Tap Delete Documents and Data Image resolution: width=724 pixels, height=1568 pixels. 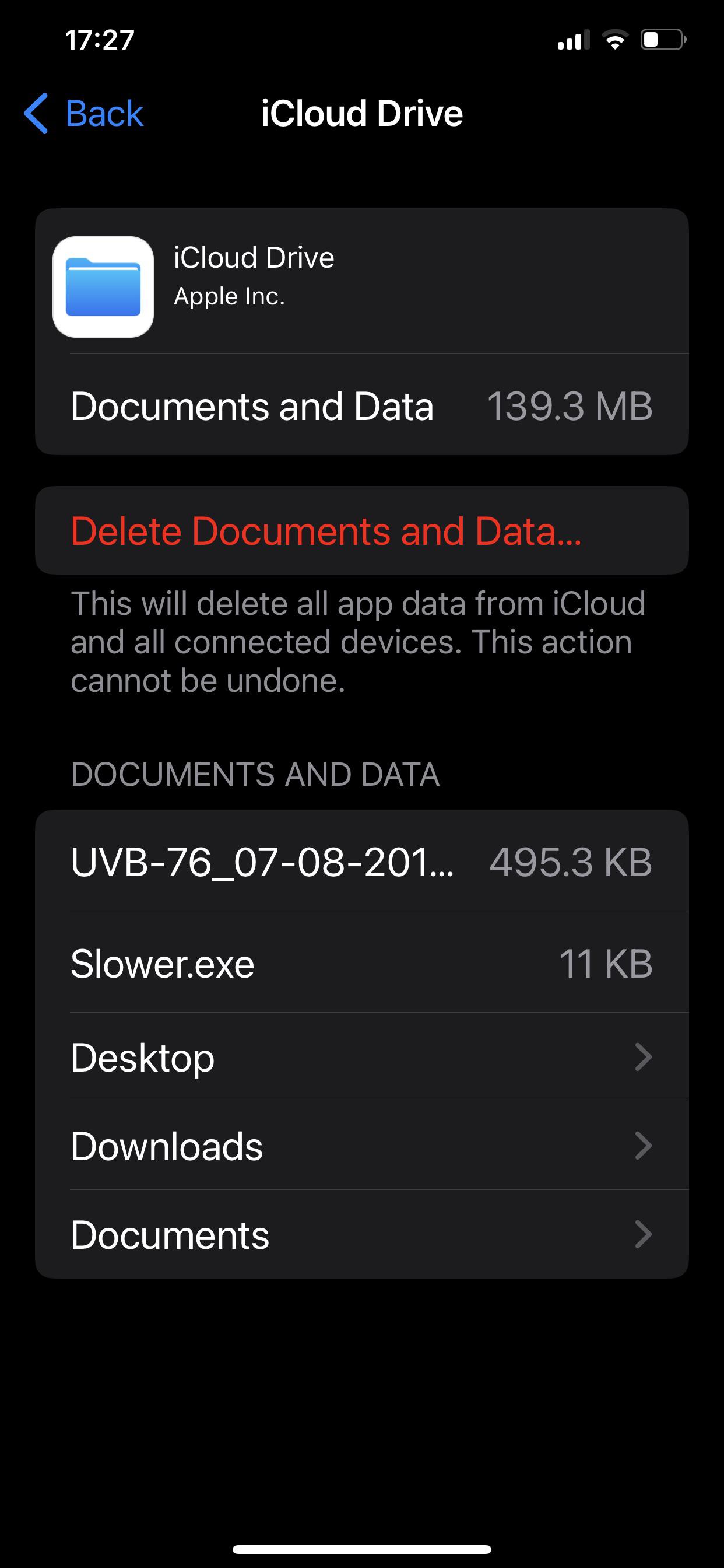(326, 531)
